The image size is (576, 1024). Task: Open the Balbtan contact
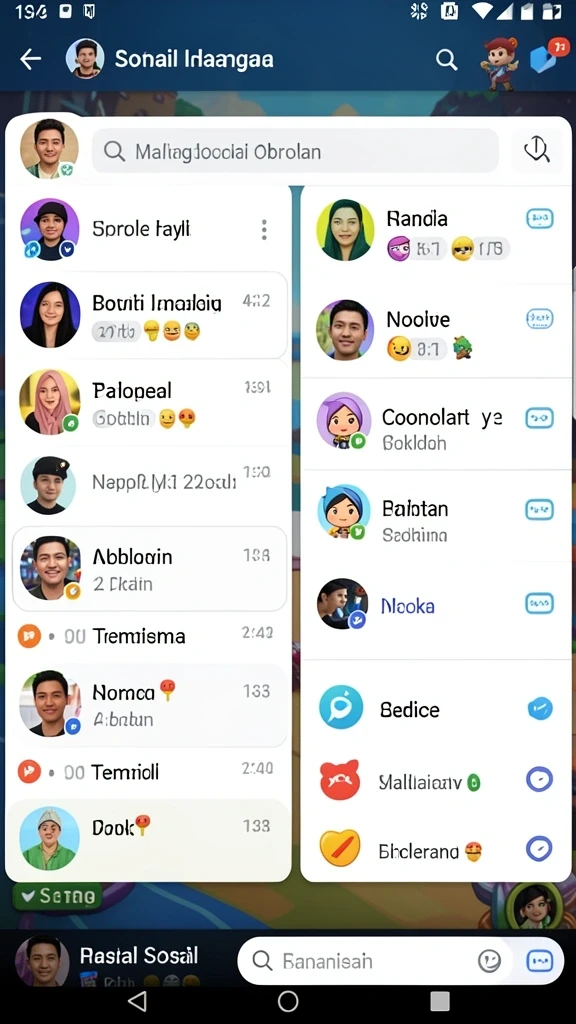pyautogui.click(x=436, y=516)
